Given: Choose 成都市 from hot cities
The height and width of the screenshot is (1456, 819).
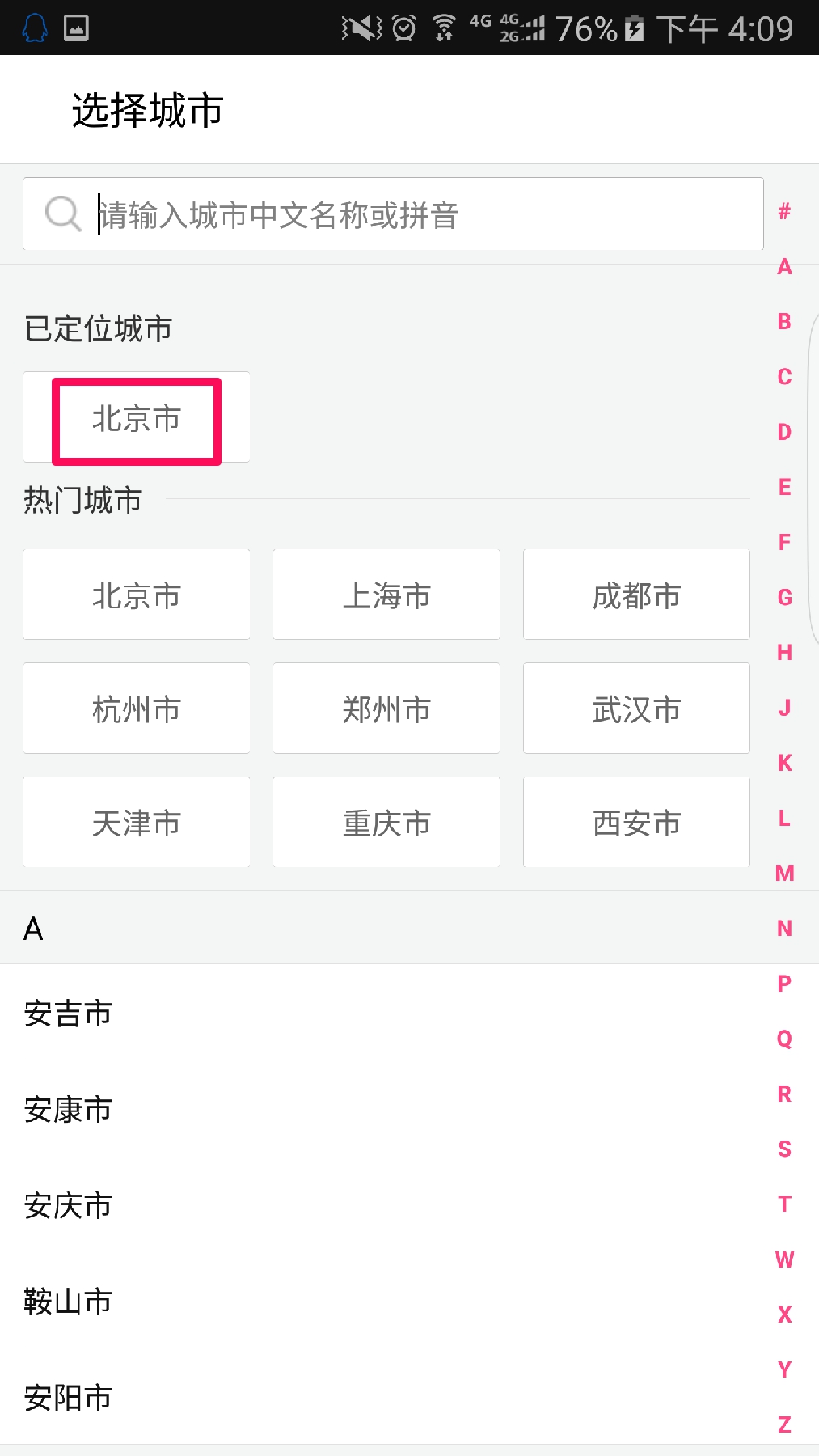Looking at the screenshot, I should [636, 595].
